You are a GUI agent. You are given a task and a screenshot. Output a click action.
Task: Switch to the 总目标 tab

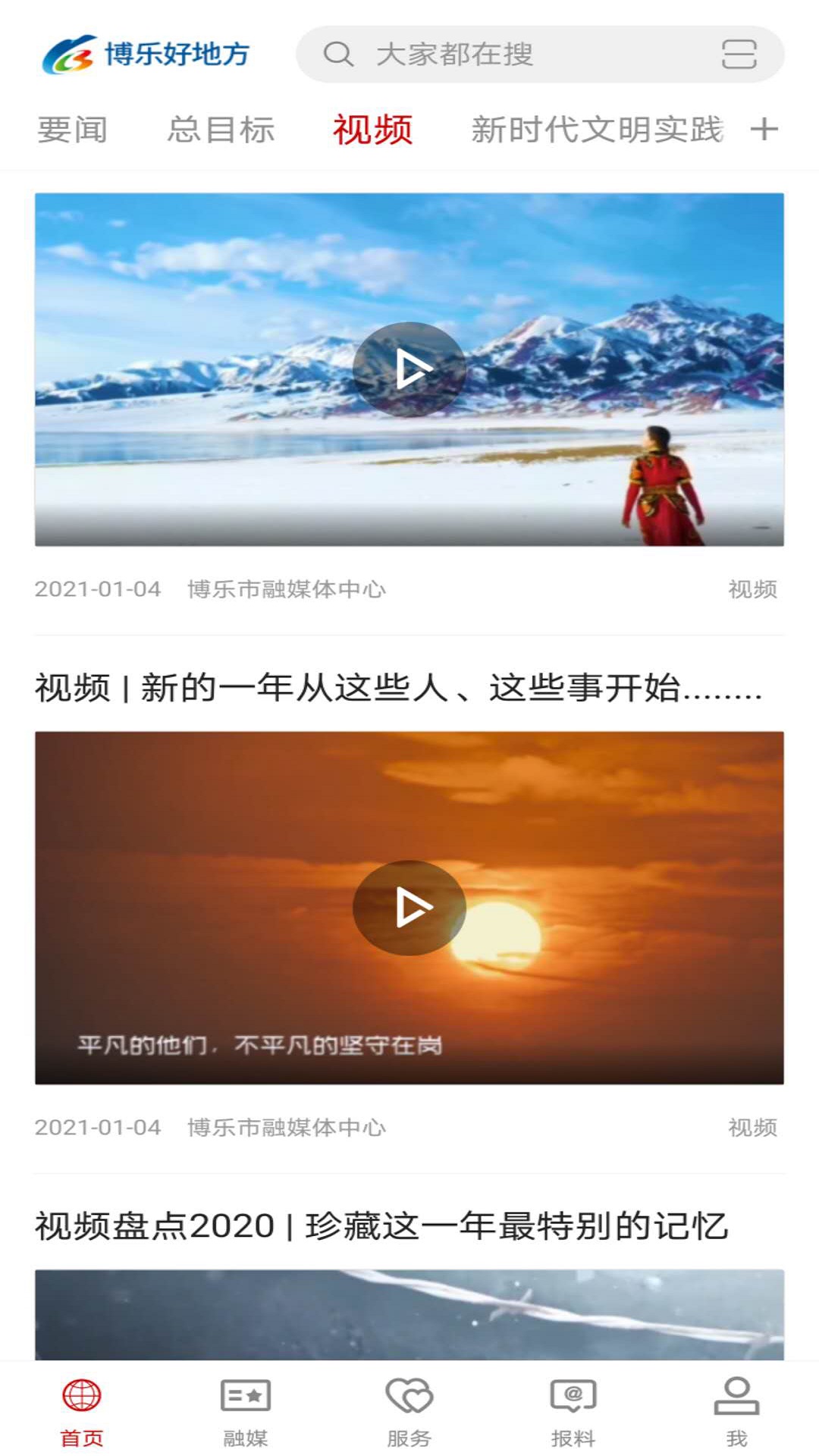point(221,130)
